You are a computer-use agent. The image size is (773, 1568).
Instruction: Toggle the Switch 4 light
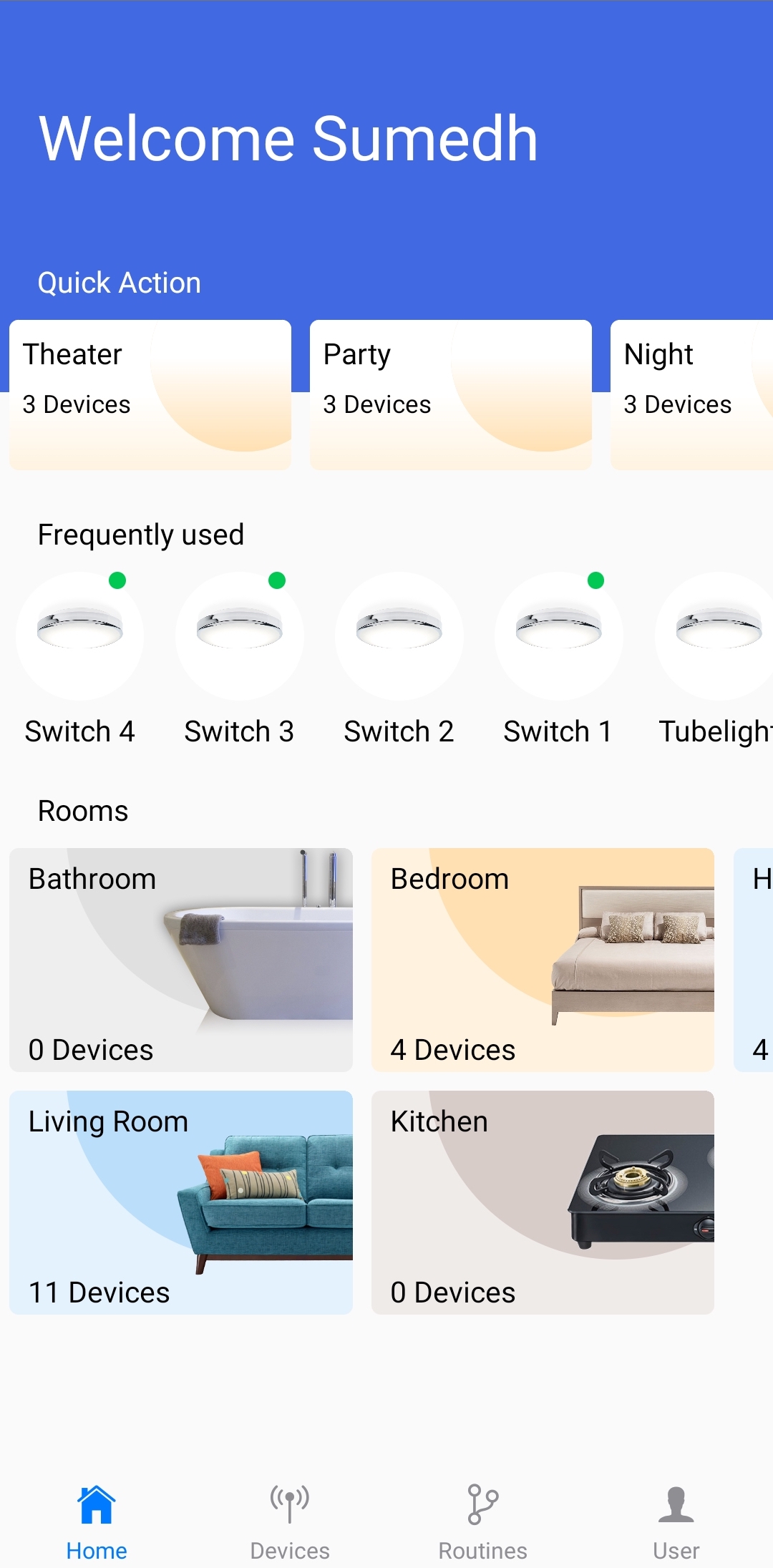[x=80, y=636]
